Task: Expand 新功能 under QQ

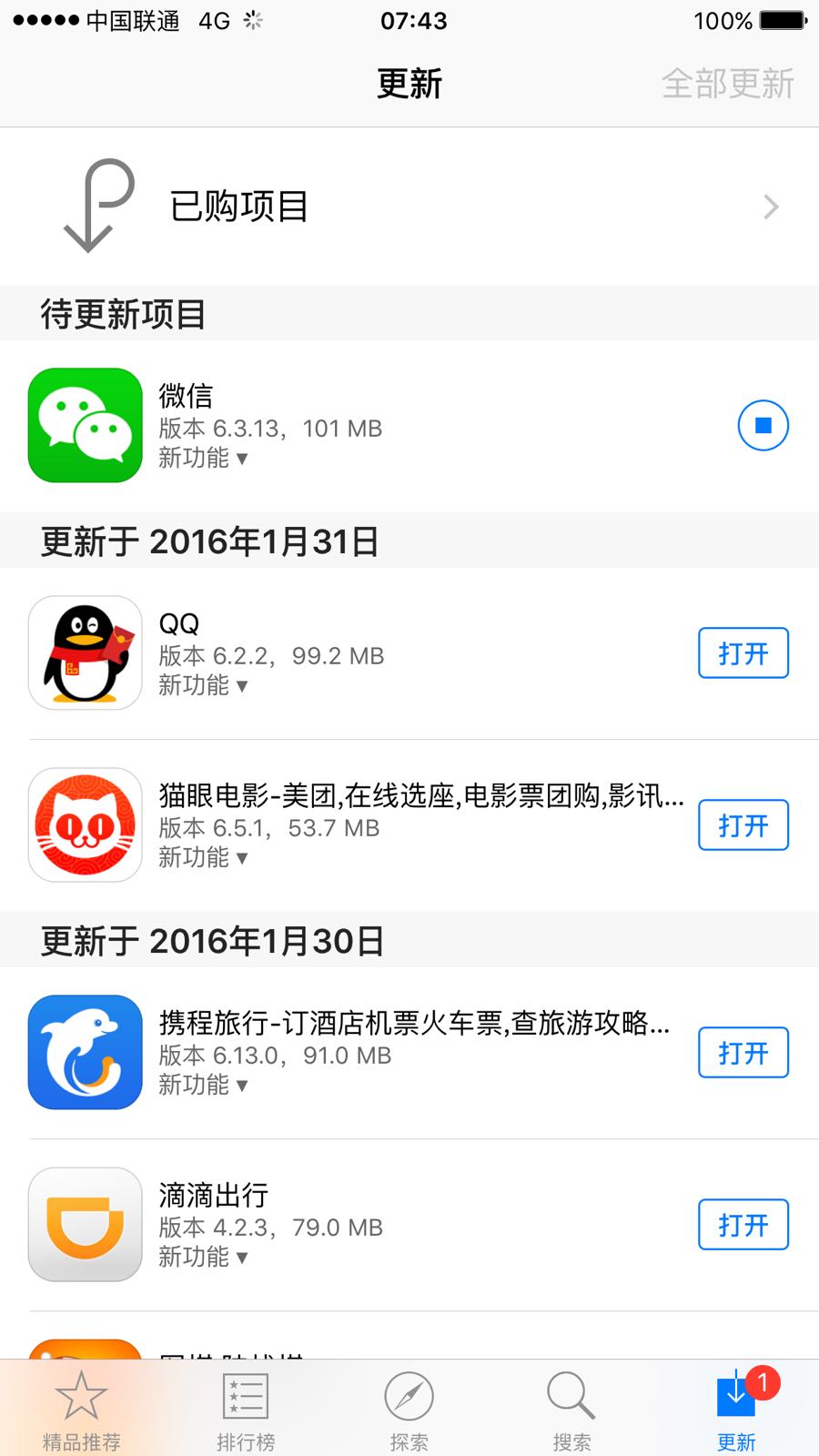Action: pos(203,685)
